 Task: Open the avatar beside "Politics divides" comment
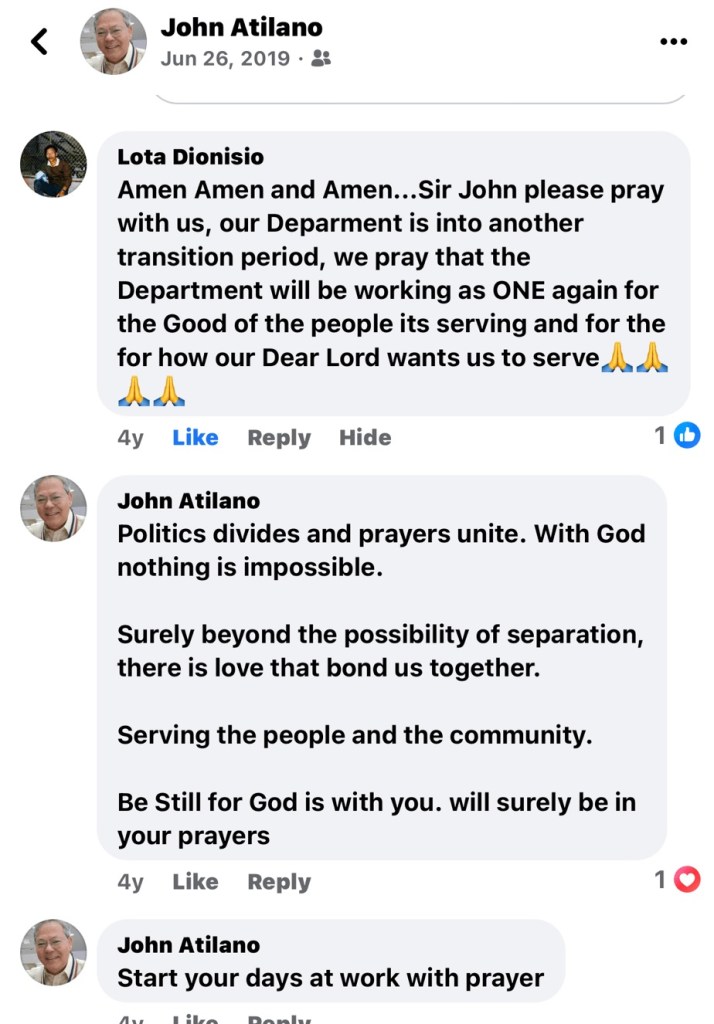coord(53,508)
